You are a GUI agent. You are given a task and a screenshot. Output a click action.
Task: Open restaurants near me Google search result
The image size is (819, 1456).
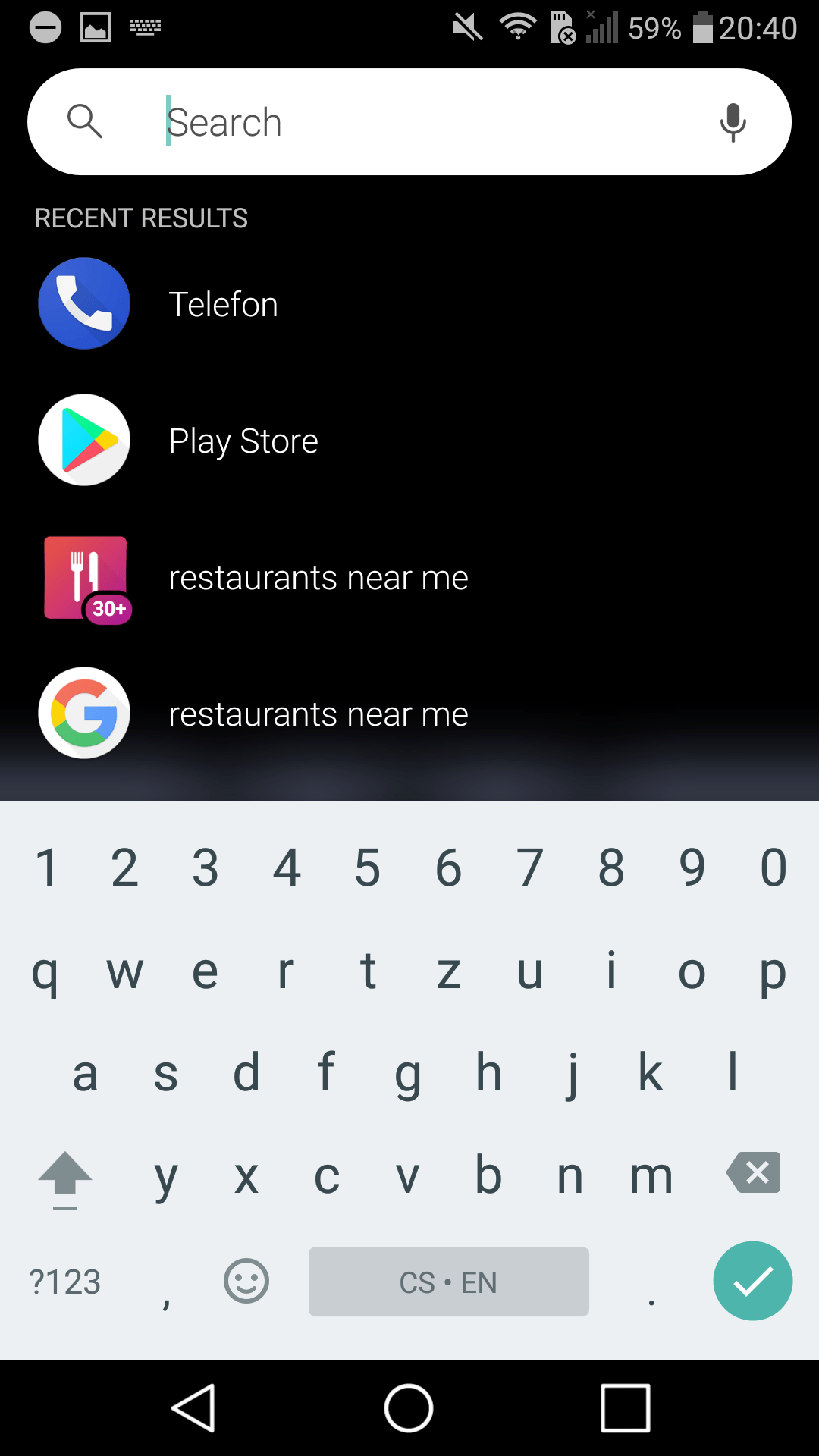point(409,714)
